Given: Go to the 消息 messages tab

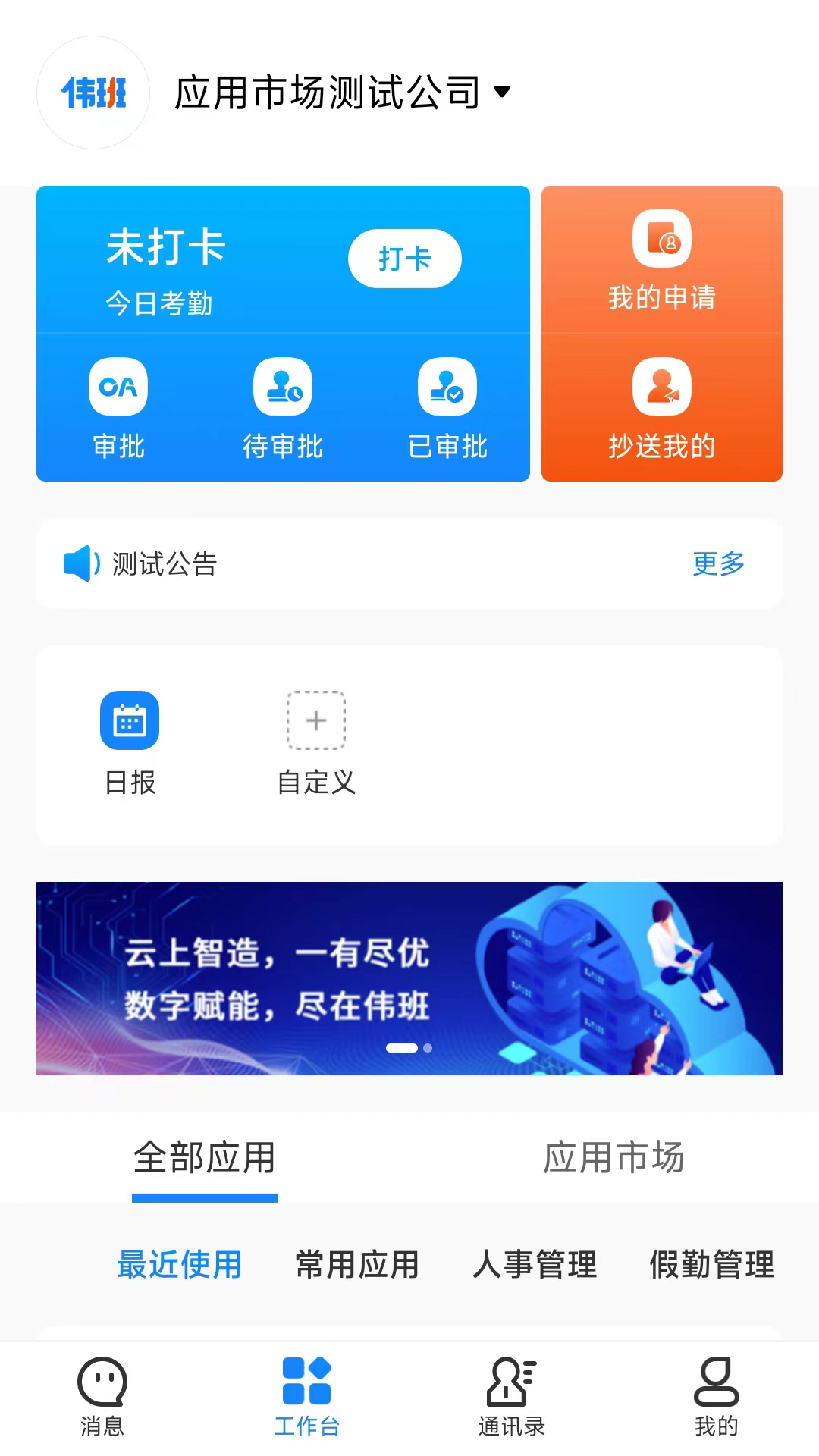Looking at the screenshot, I should point(102,1397).
